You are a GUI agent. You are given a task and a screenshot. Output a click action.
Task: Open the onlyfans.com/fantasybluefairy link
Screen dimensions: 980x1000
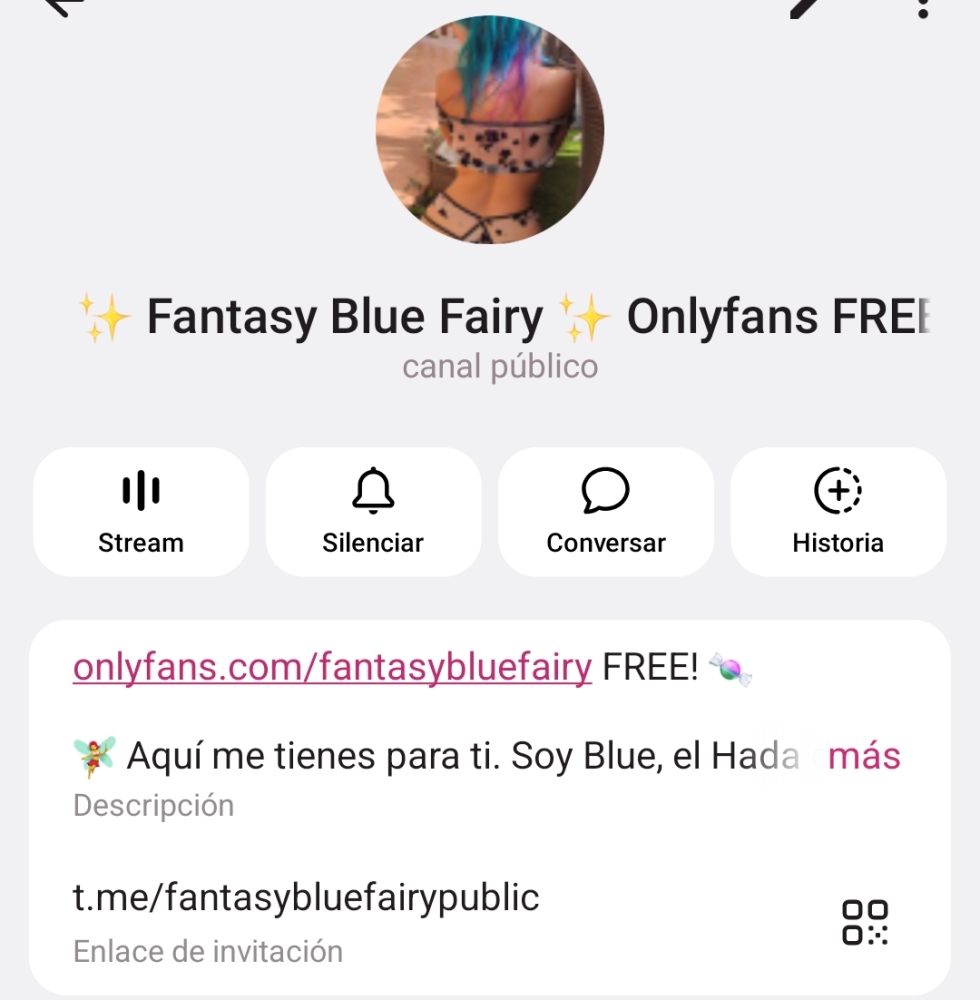coord(332,667)
